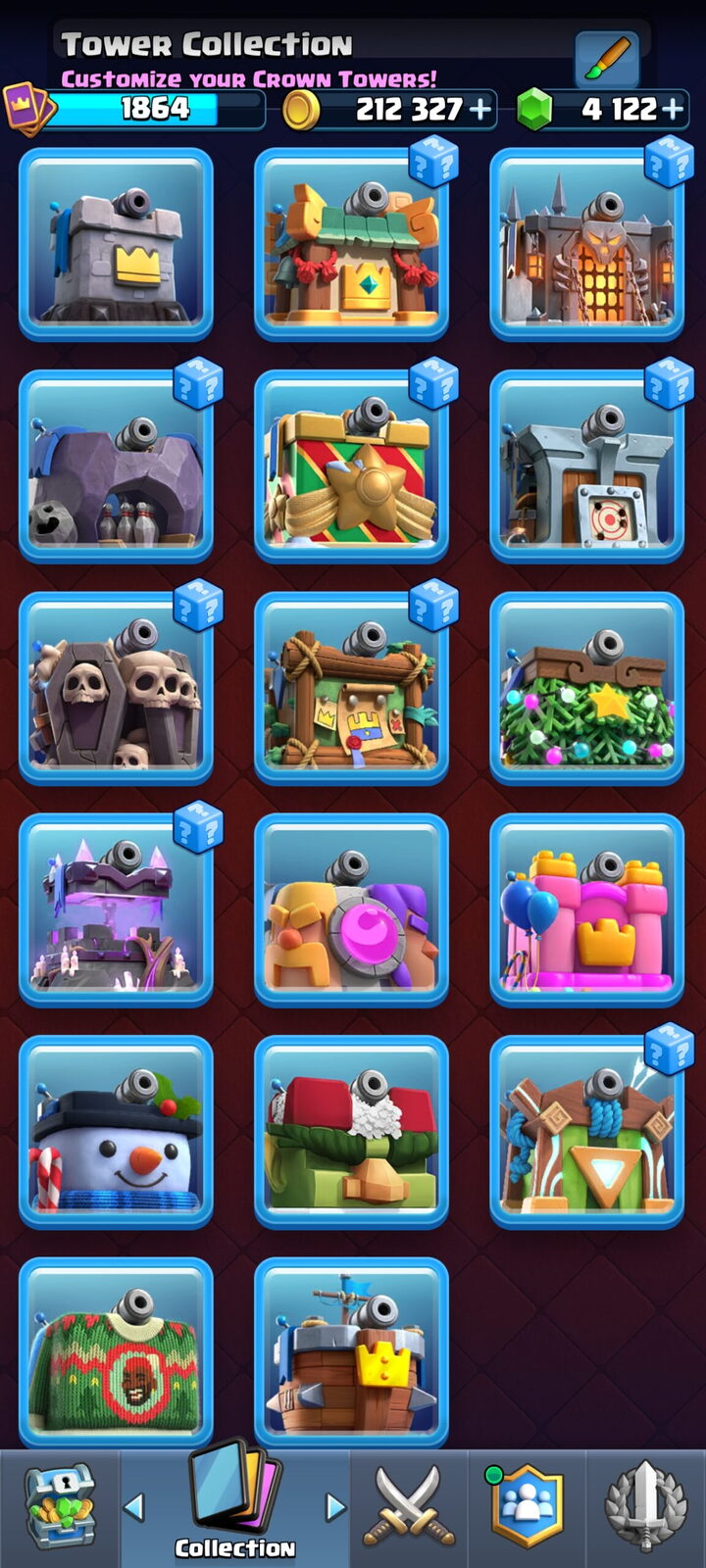Image resolution: width=706 pixels, height=1568 pixels.
Task: Select the gift box star tower skin
Action: click(351, 466)
